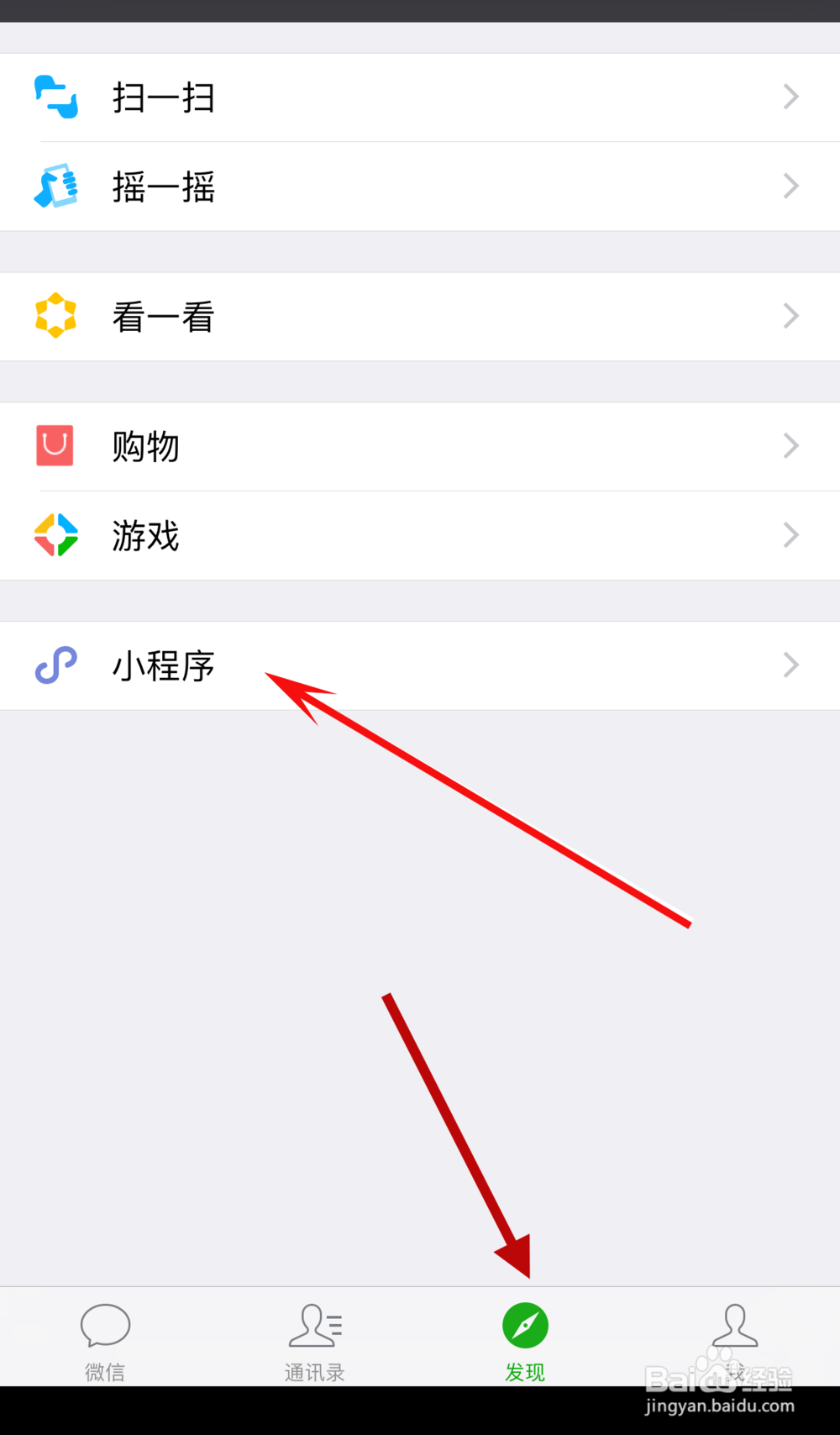Viewport: 840px width, 1435px height.
Task: Select the 扫一扫 scan QR code icon
Action: coord(55,97)
